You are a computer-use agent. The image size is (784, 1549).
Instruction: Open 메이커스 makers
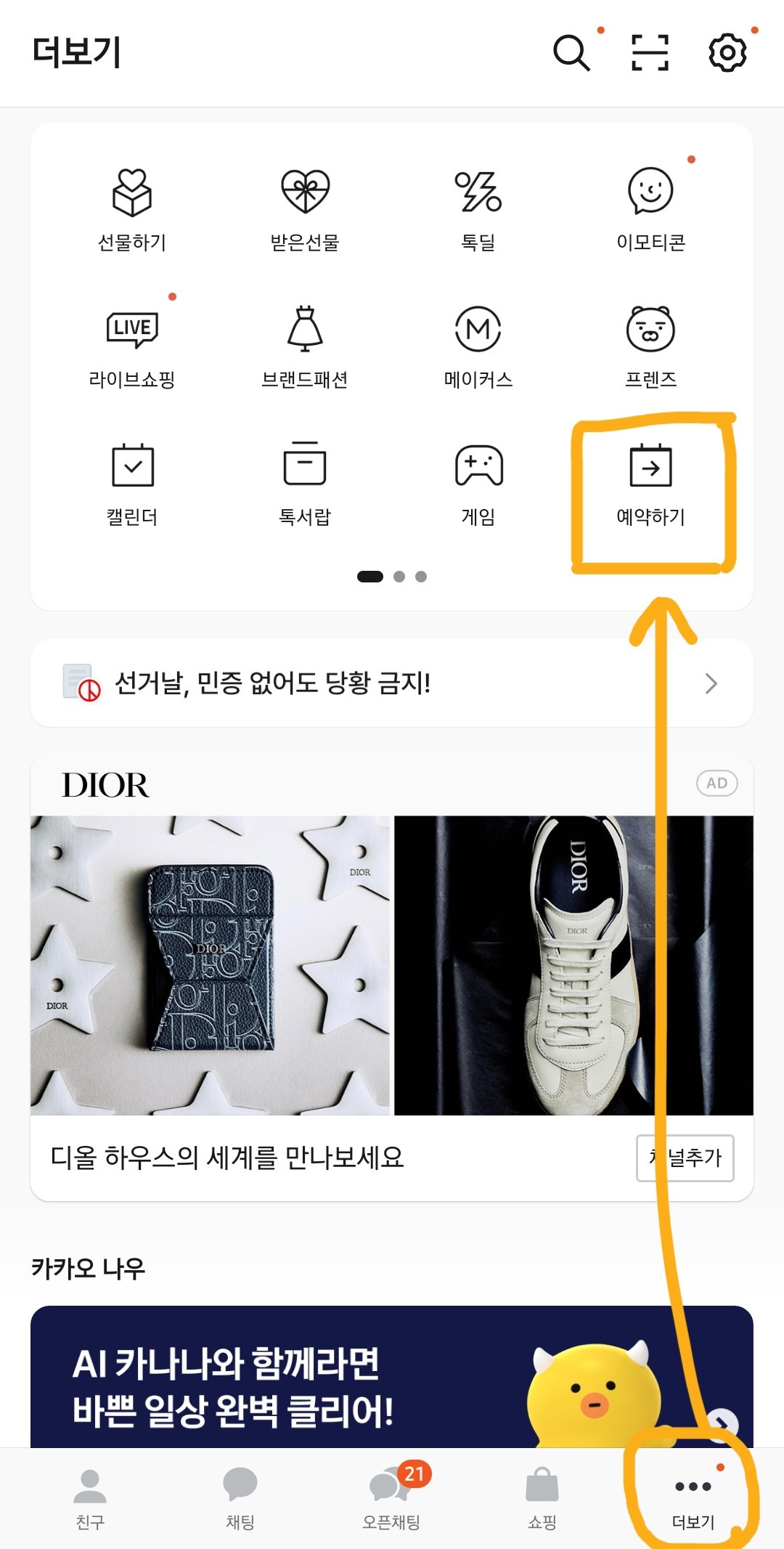(x=478, y=347)
